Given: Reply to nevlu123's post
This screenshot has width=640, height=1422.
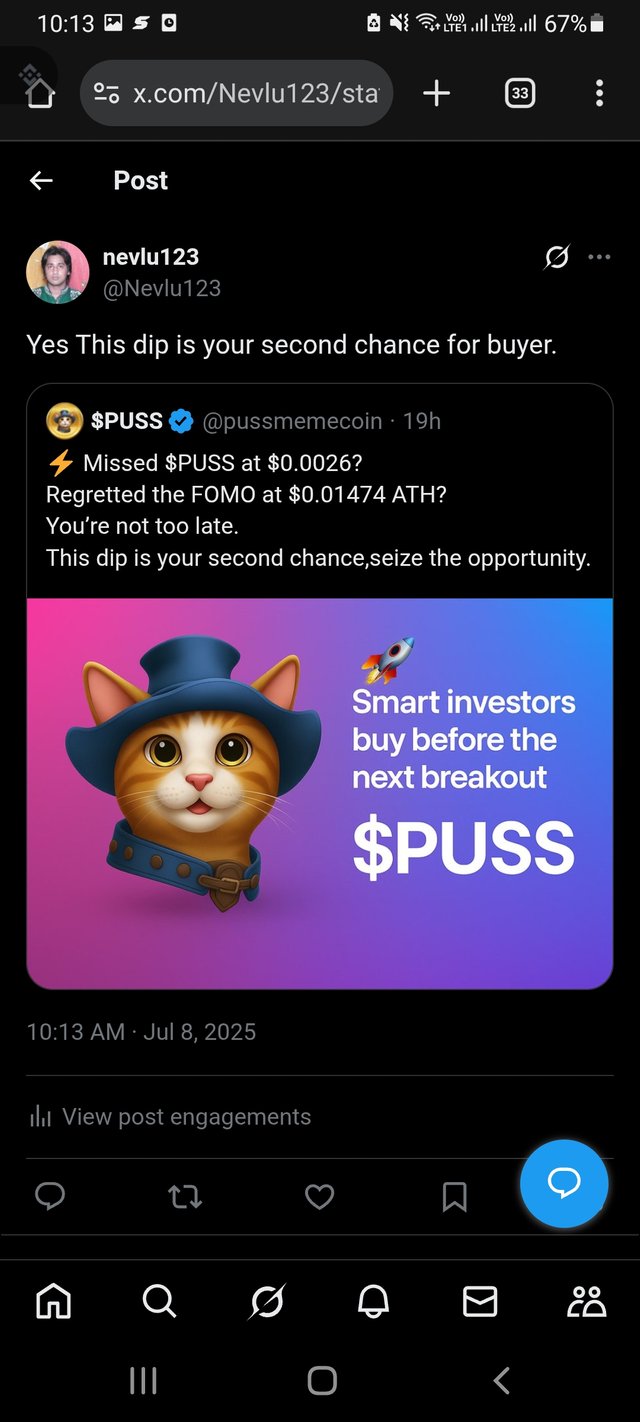Looking at the screenshot, I should pos(50,1196).
